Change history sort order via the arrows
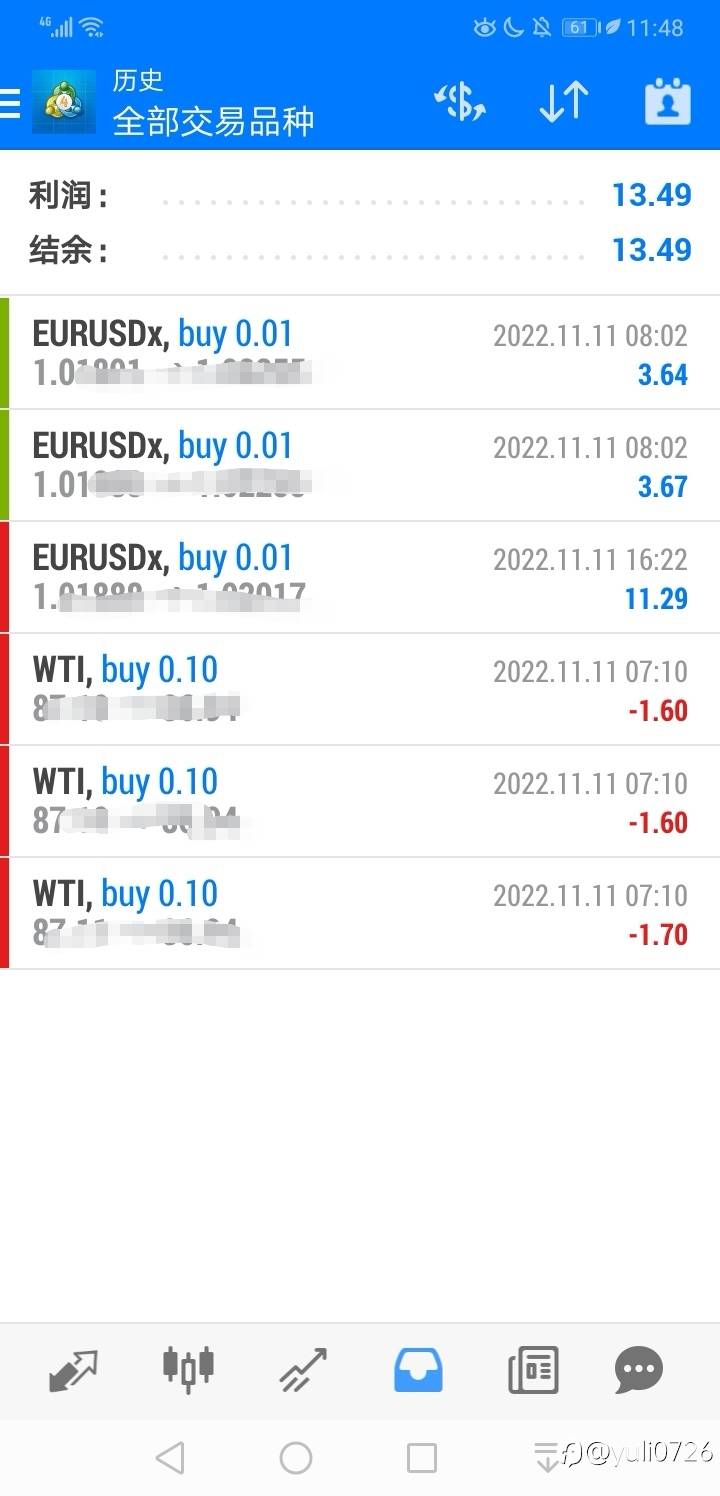 coord(564,103)
